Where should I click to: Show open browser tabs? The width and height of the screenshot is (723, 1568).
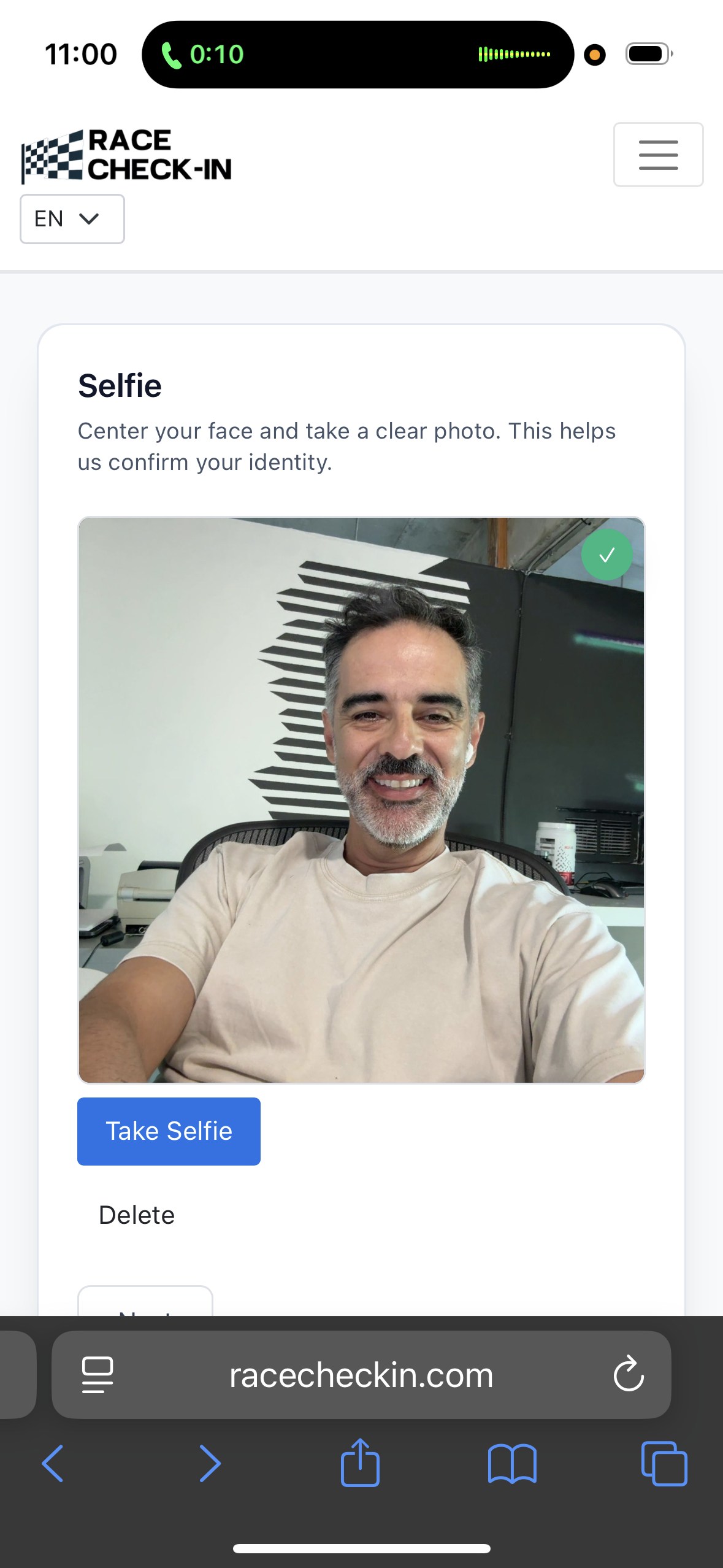(x=664, y=1463)
